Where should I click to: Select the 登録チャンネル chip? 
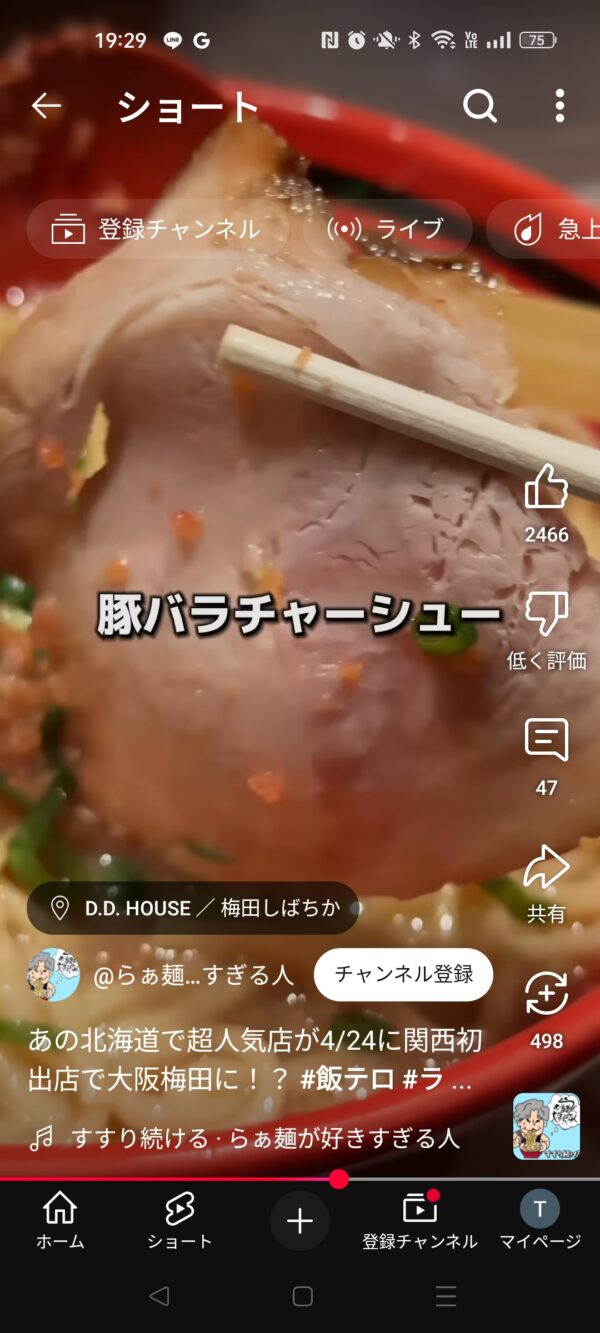point(157,229)
